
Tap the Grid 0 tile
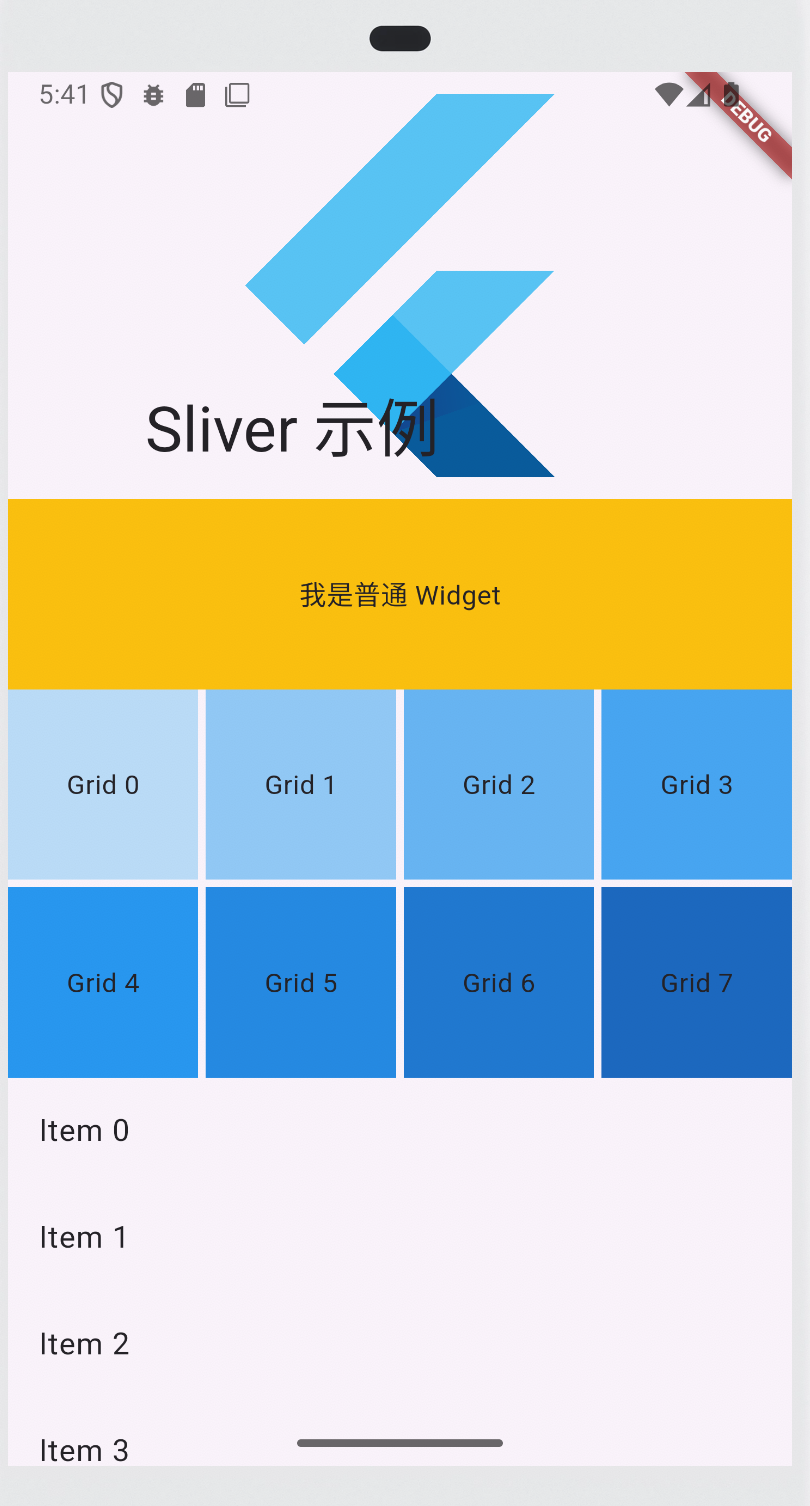coord(103,785)
